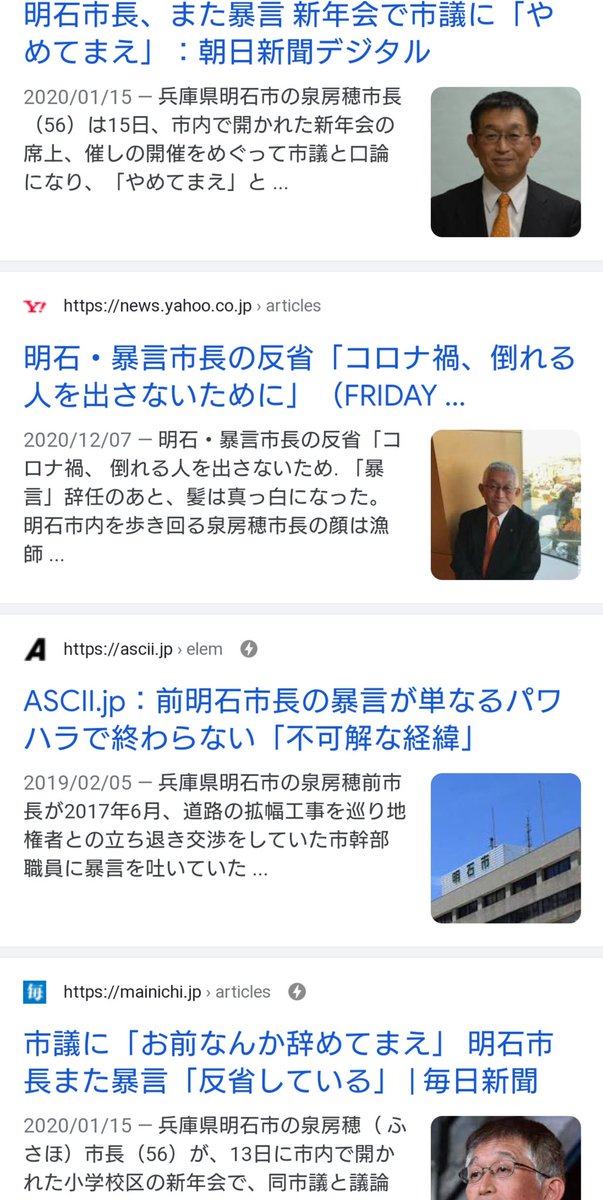Tap the AMP lightning icon next to ascii.jp
The height and width of the screenshot is (1200, 603).
[x=249, y=649]
